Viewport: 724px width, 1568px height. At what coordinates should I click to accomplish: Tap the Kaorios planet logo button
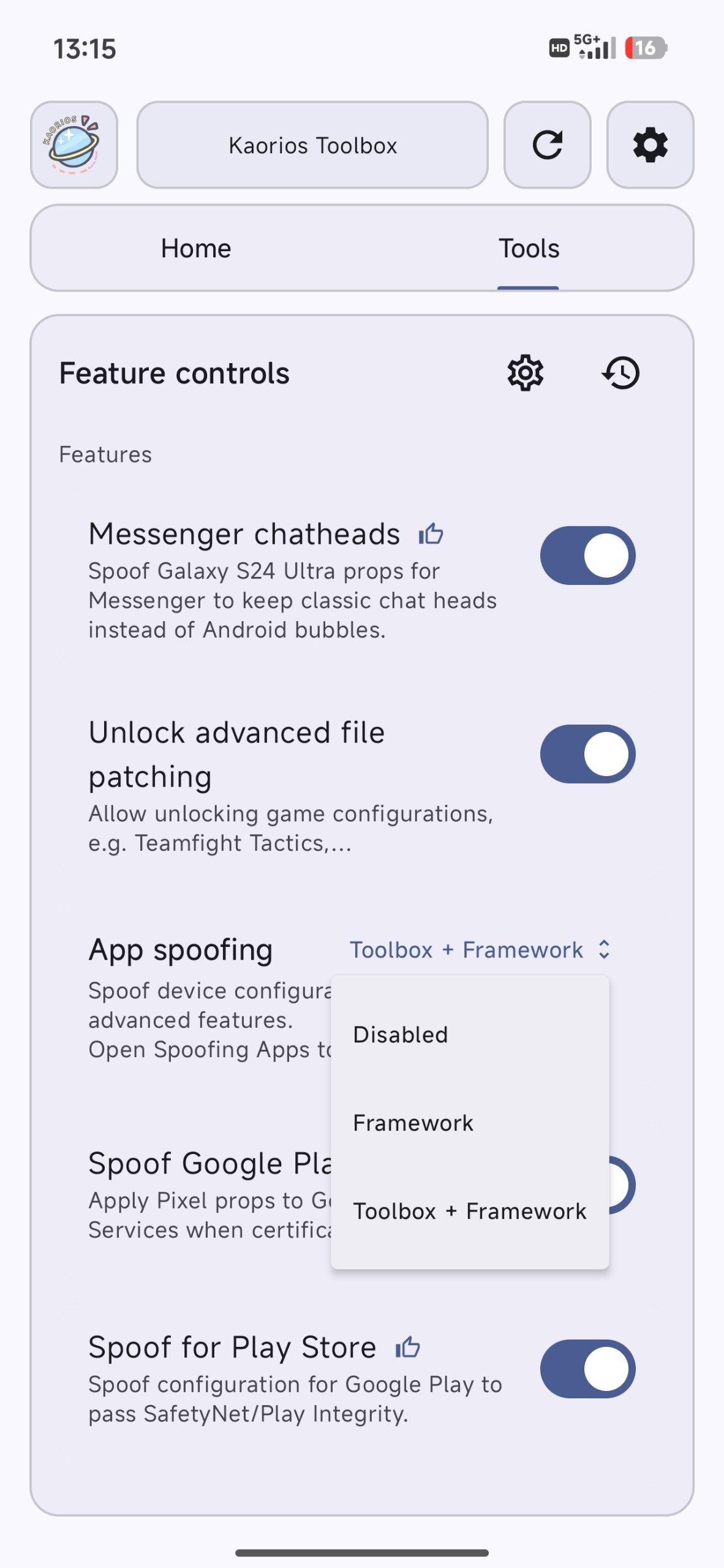coord(74,145)
